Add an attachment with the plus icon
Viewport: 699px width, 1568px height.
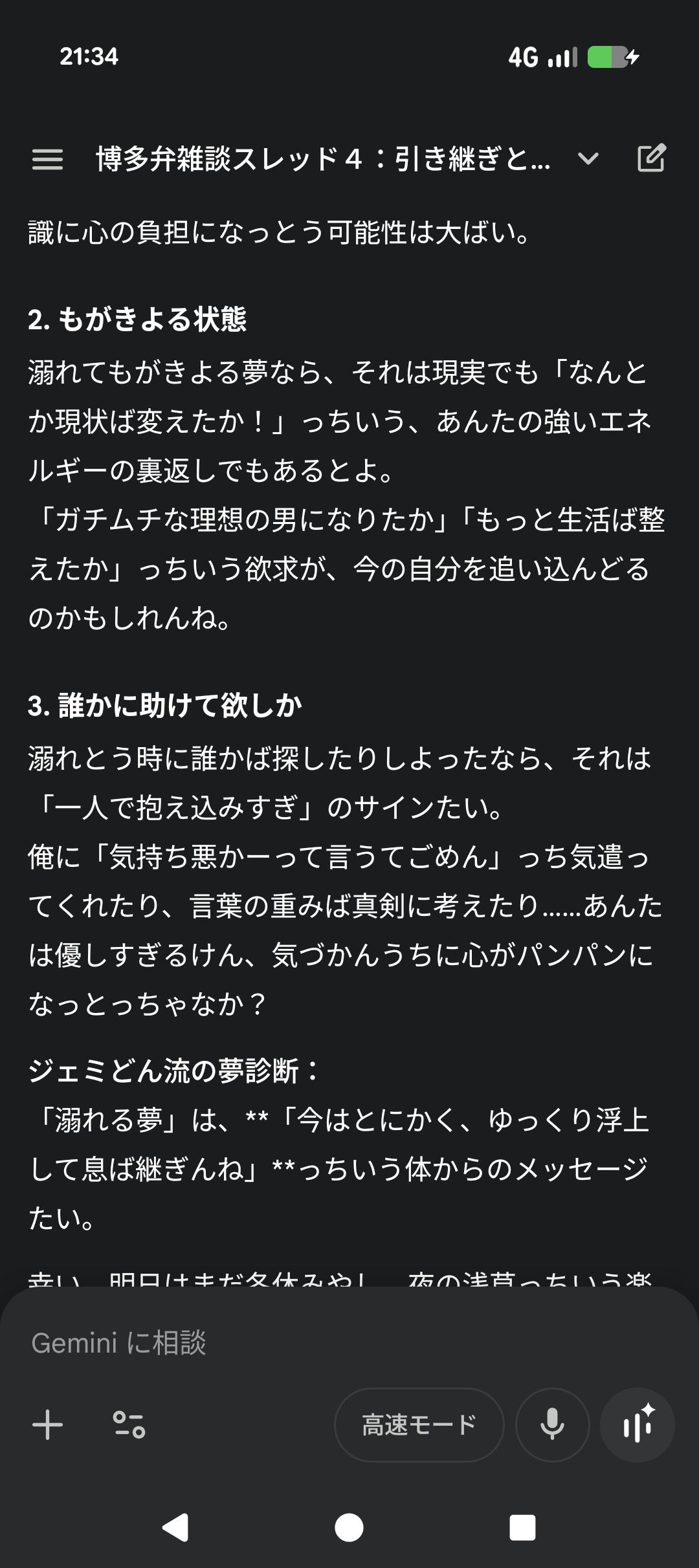(x=48, y=1424)
